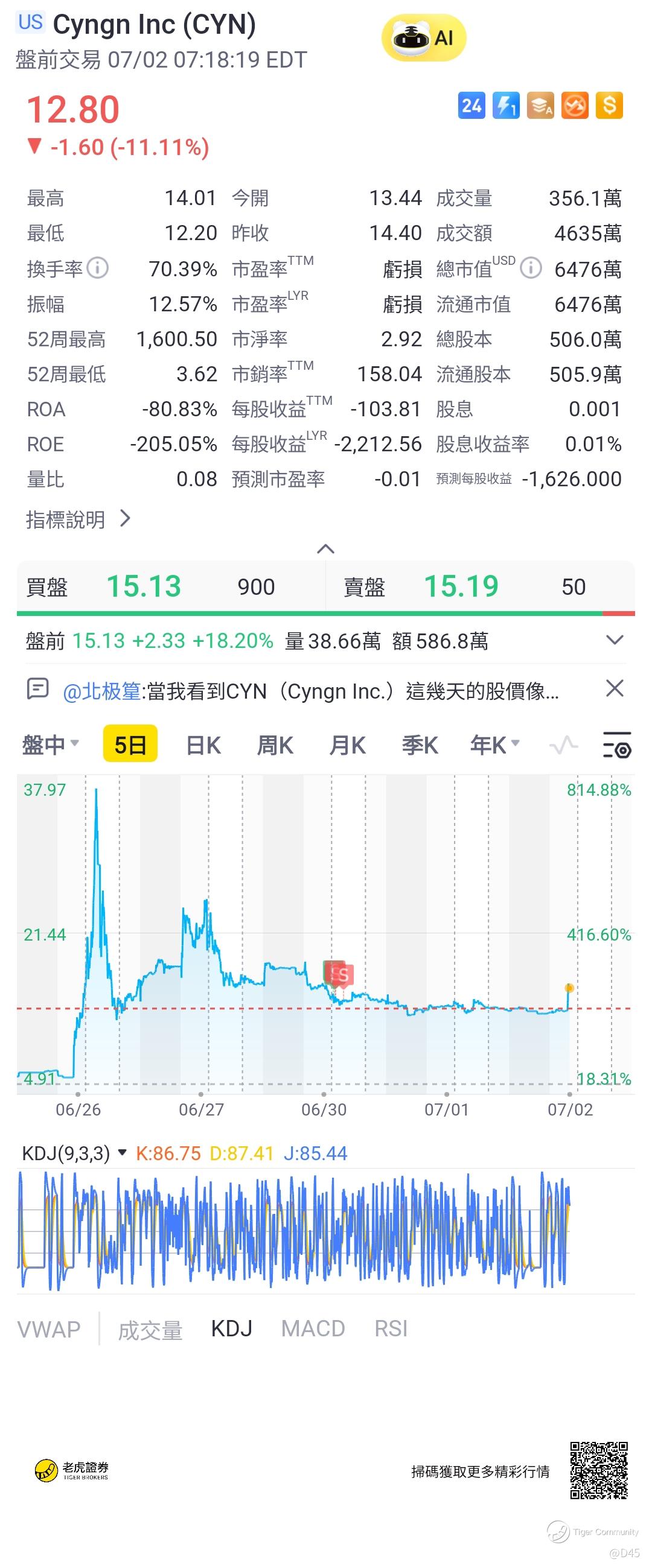Switch to 月K chart

click(x=347, y=745)
